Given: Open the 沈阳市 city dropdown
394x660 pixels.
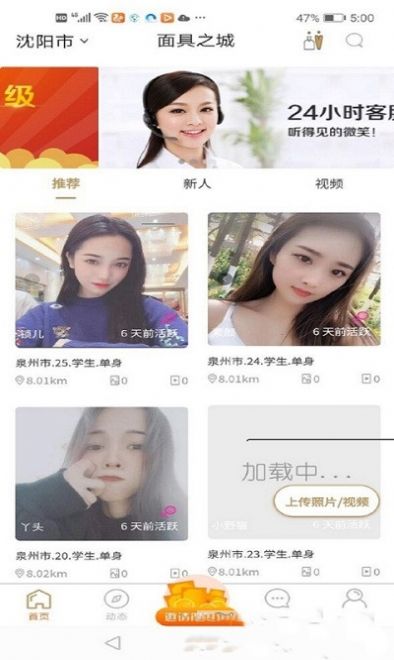Looking at the screenshot, I should (52, 41).
